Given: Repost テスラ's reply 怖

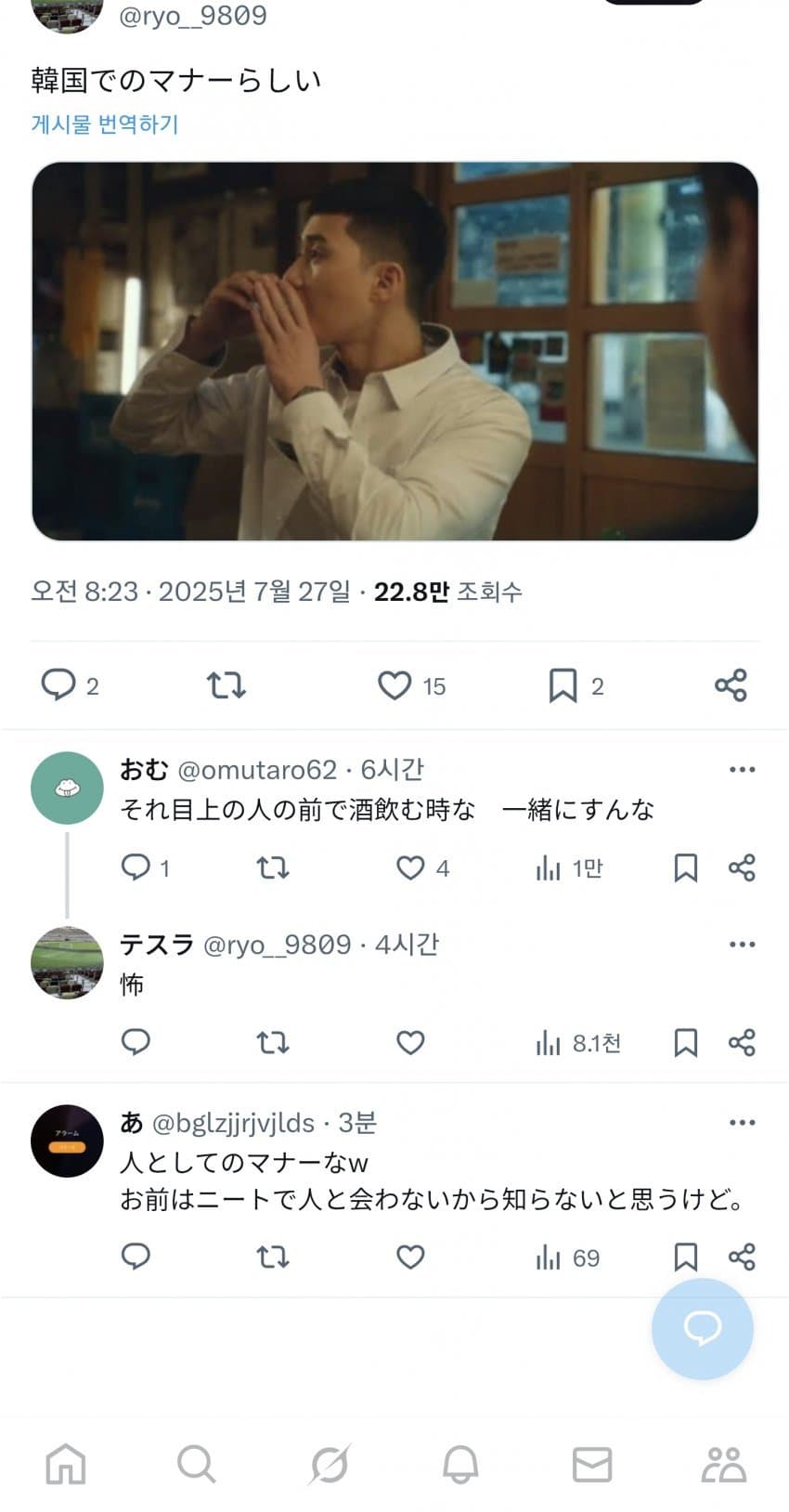Looking at the screenshot, I should click(273, 1042).
